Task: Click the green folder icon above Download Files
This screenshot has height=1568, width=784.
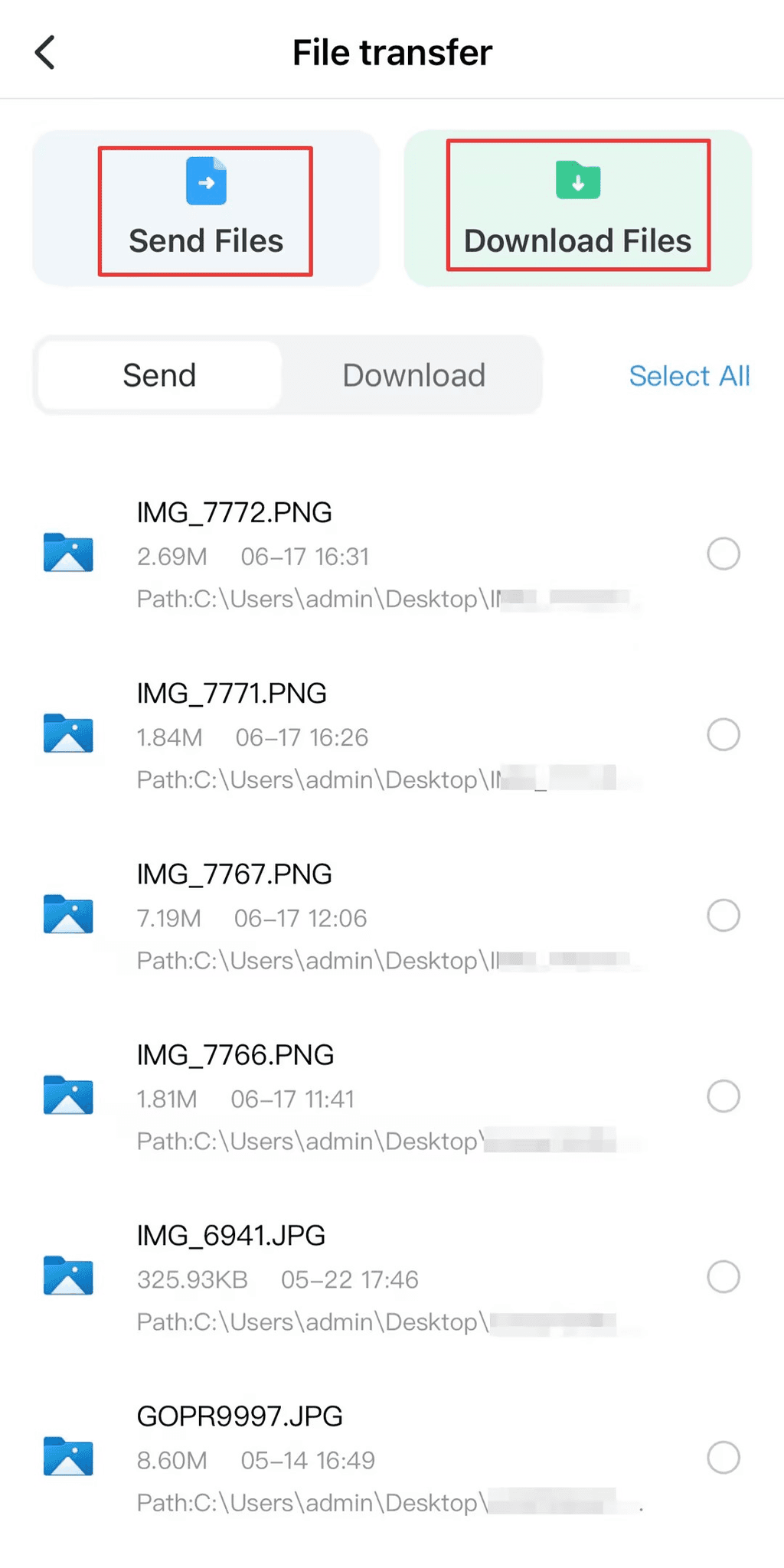Action: click(x=577, y=179)
